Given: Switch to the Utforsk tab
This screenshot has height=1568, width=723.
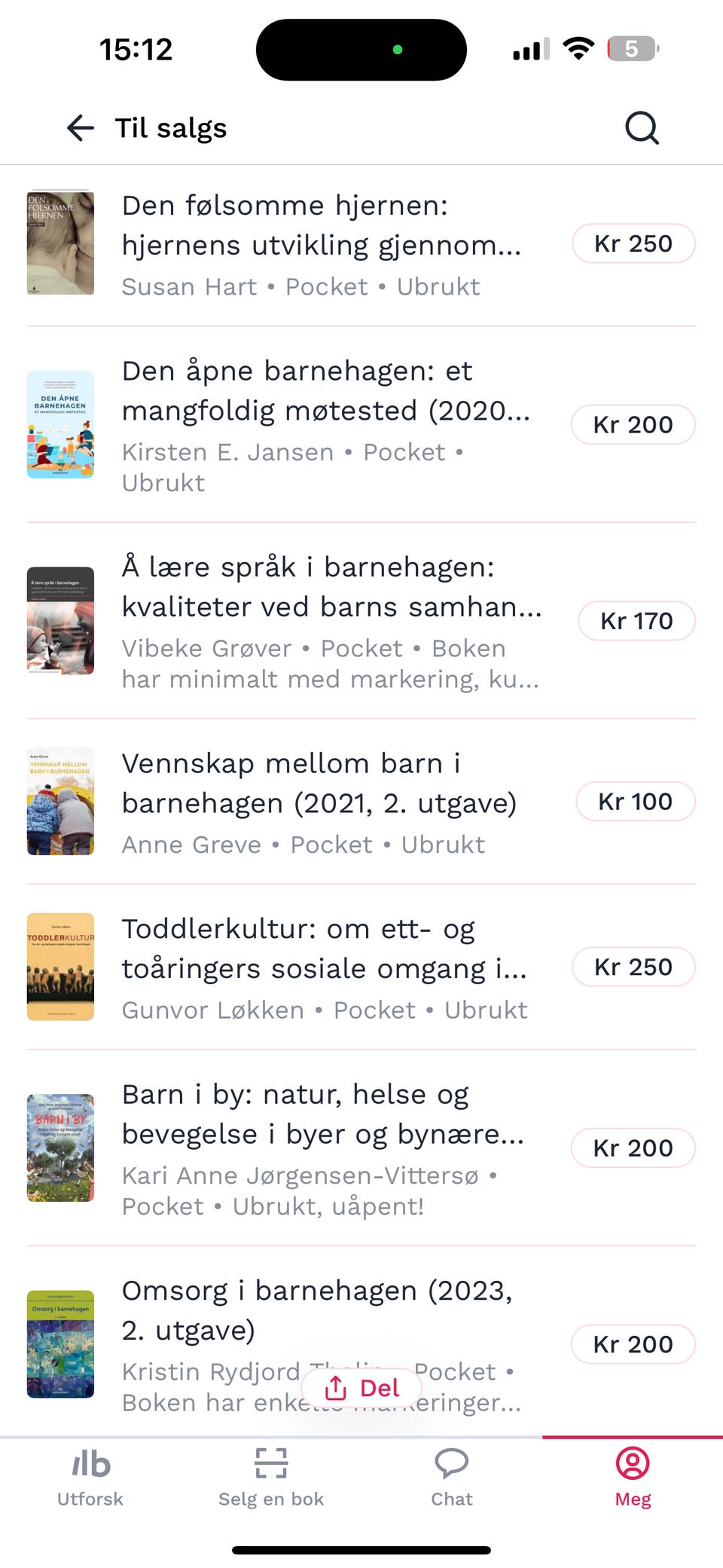Looking at the screenshot, I should (x=90, y=1477).
